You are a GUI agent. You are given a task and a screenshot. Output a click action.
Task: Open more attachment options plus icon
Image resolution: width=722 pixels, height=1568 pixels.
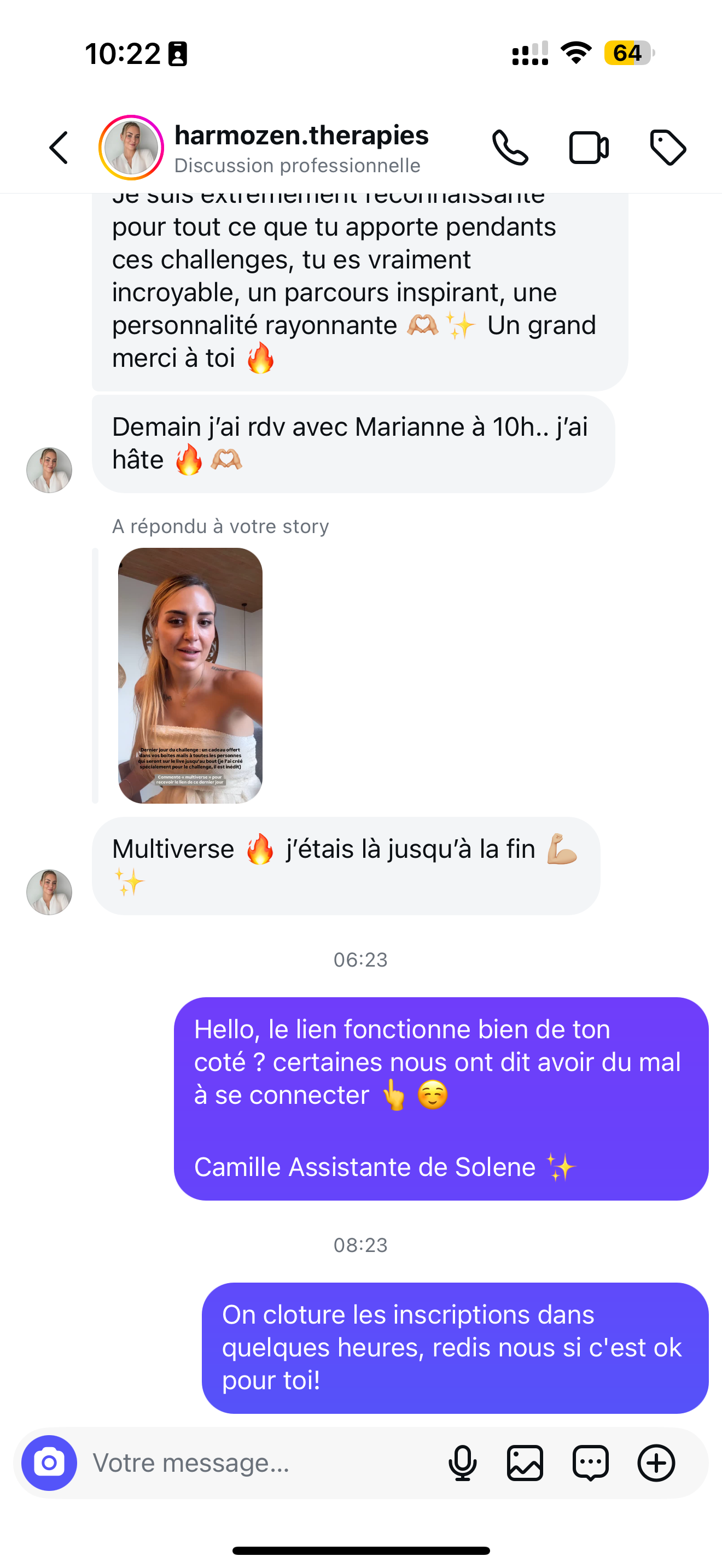click(x=656, y=1464)
